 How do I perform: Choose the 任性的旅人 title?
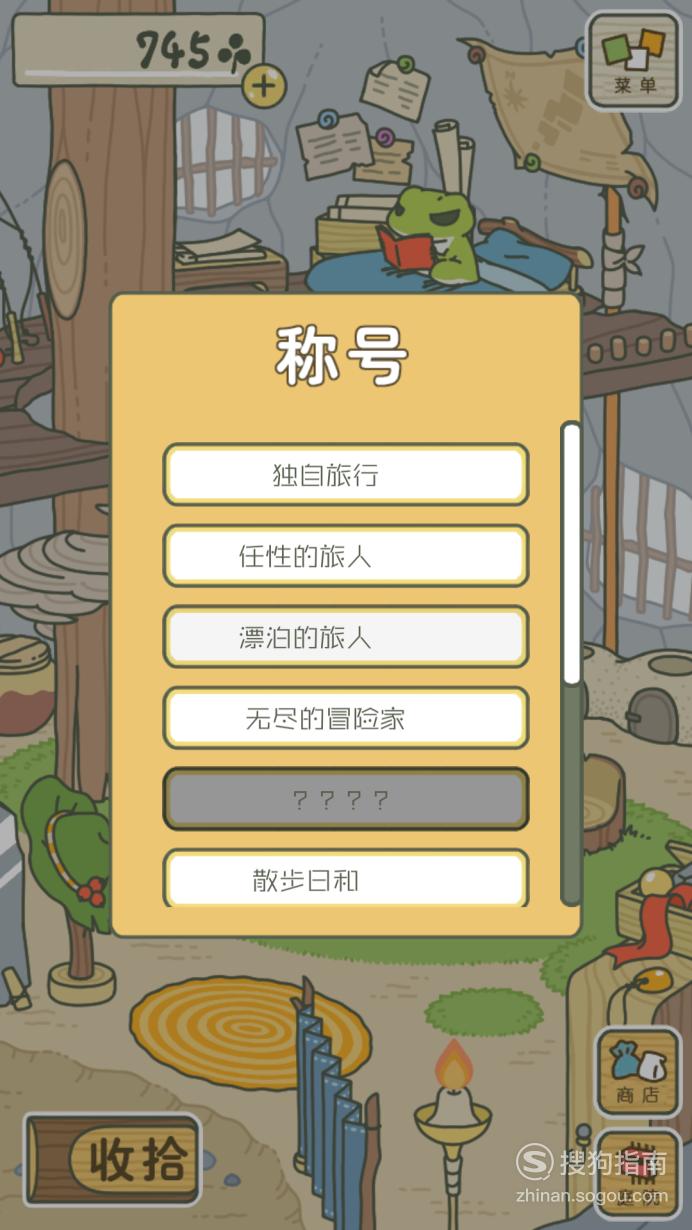coord(345,555)
